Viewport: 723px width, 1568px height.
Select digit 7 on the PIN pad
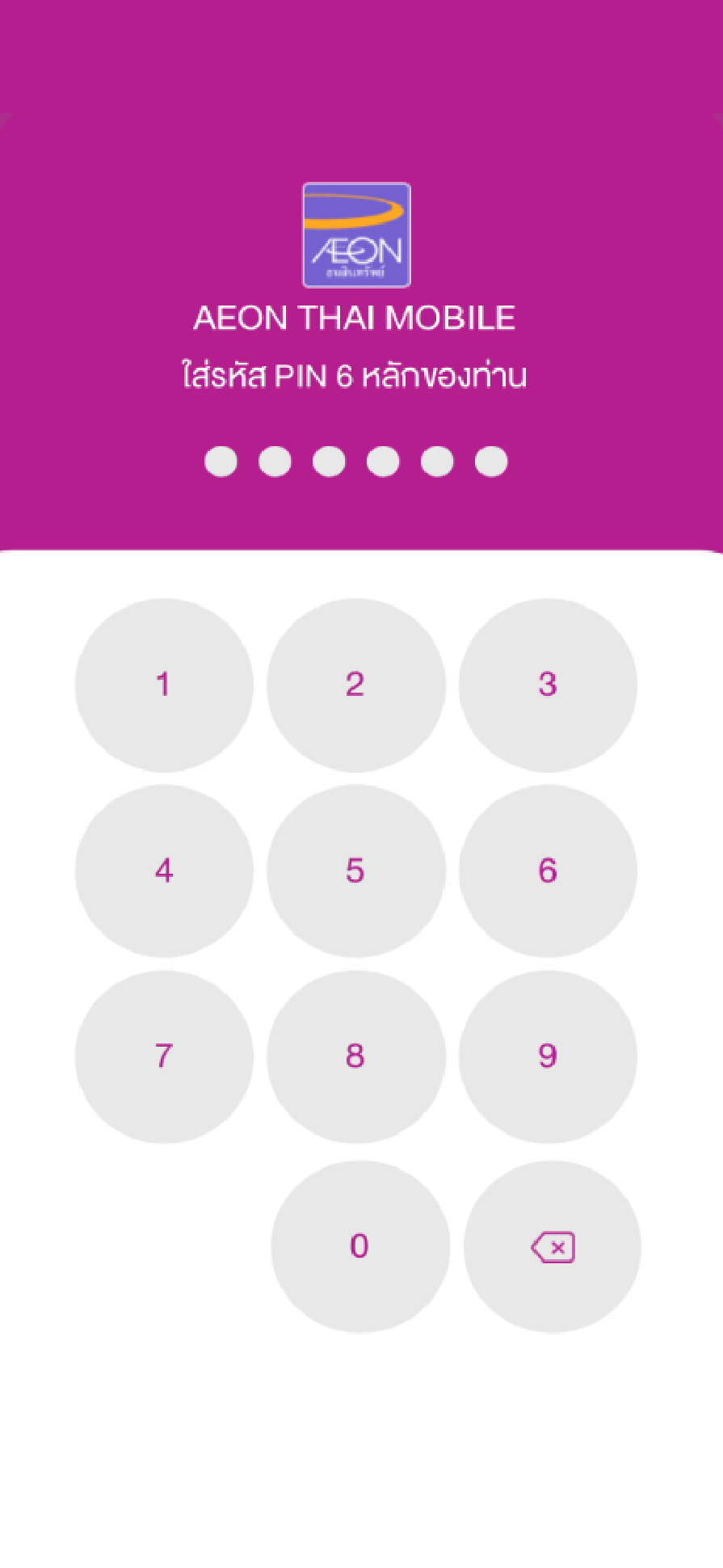pyautogui.click(x=164, y=1056)
